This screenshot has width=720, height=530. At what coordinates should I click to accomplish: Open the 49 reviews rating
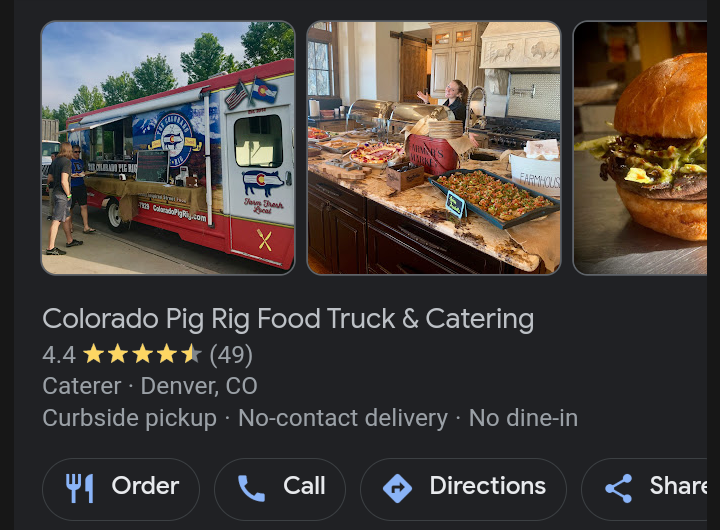[x=147, y=355]
